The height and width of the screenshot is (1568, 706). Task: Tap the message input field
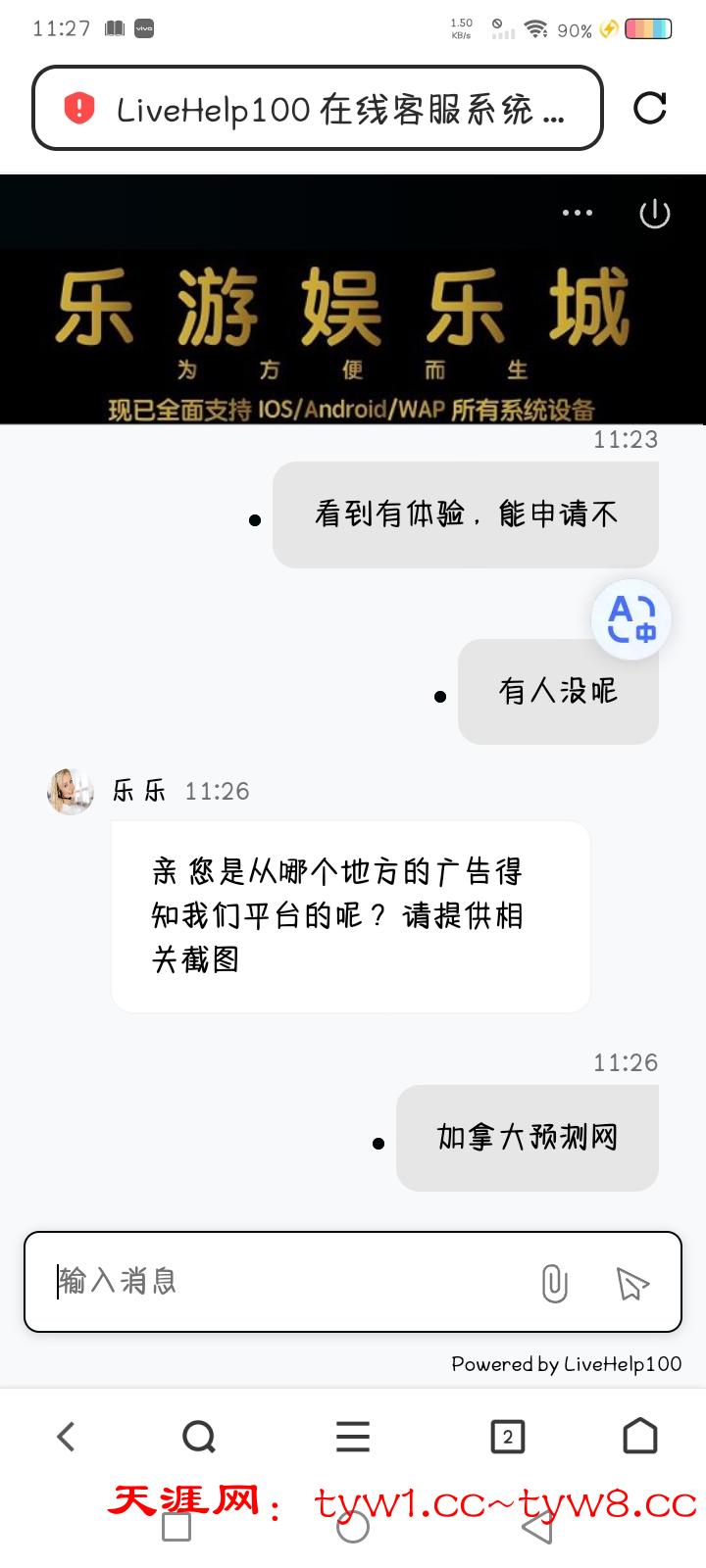(x=245, y=1282)
